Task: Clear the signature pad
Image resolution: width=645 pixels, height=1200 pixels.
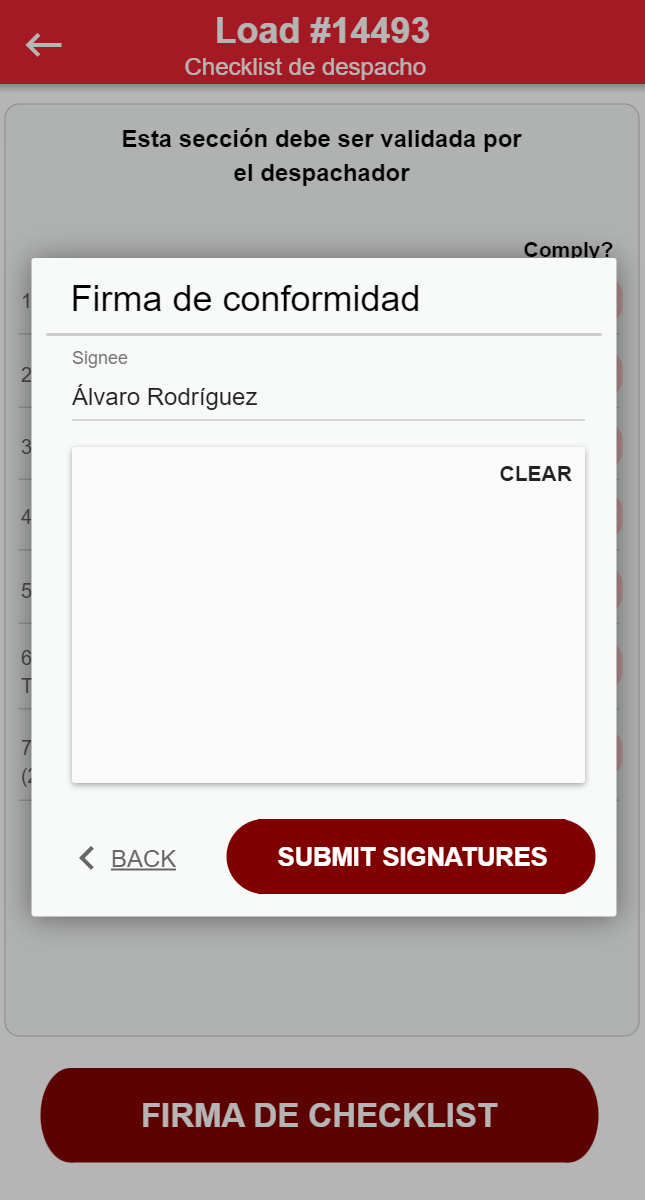Action: 535,474
